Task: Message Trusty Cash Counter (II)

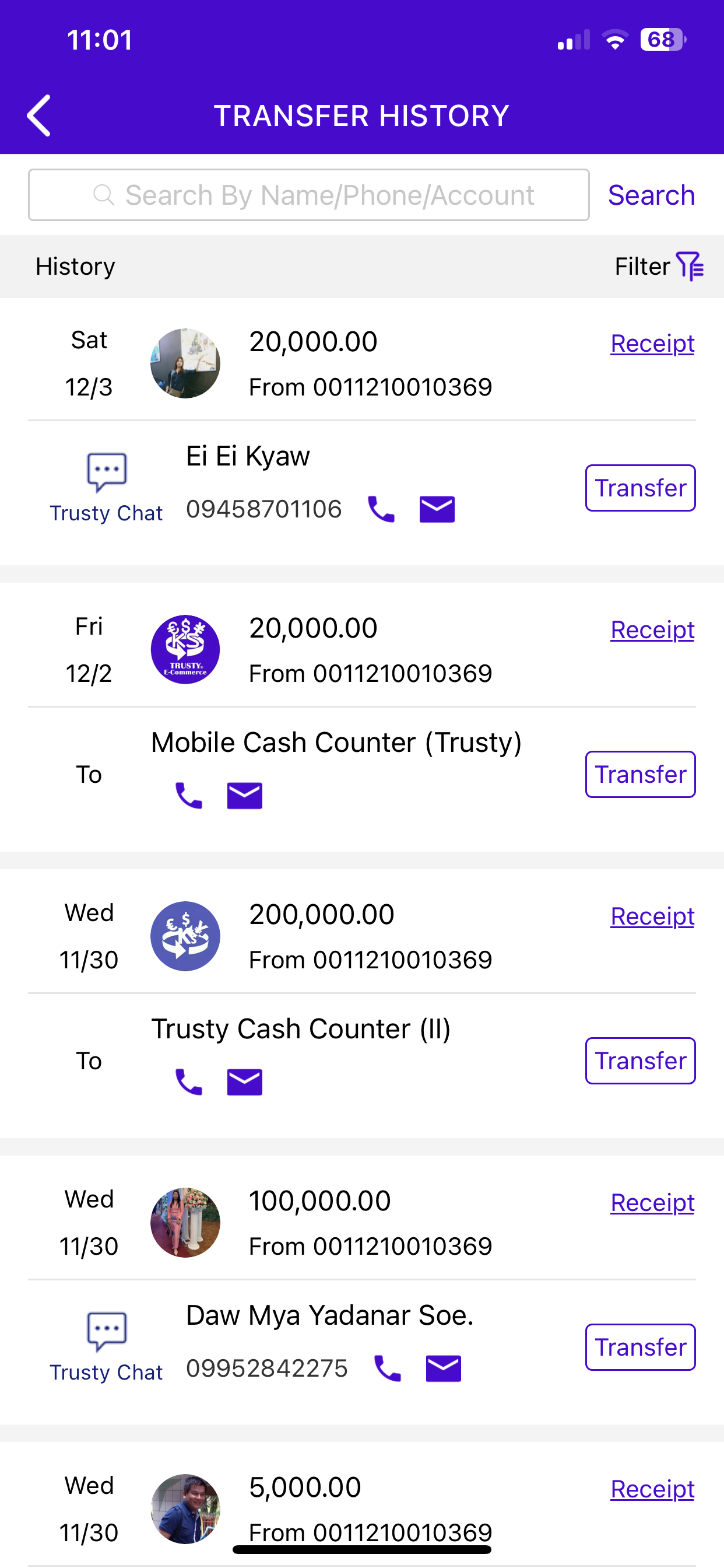Action: 245,1081
